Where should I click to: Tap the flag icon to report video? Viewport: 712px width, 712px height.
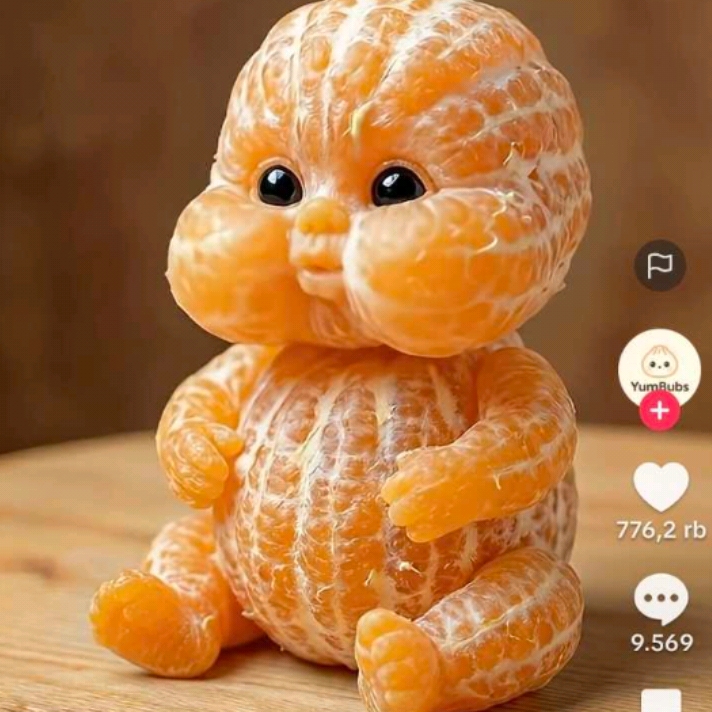pos(660,266)
